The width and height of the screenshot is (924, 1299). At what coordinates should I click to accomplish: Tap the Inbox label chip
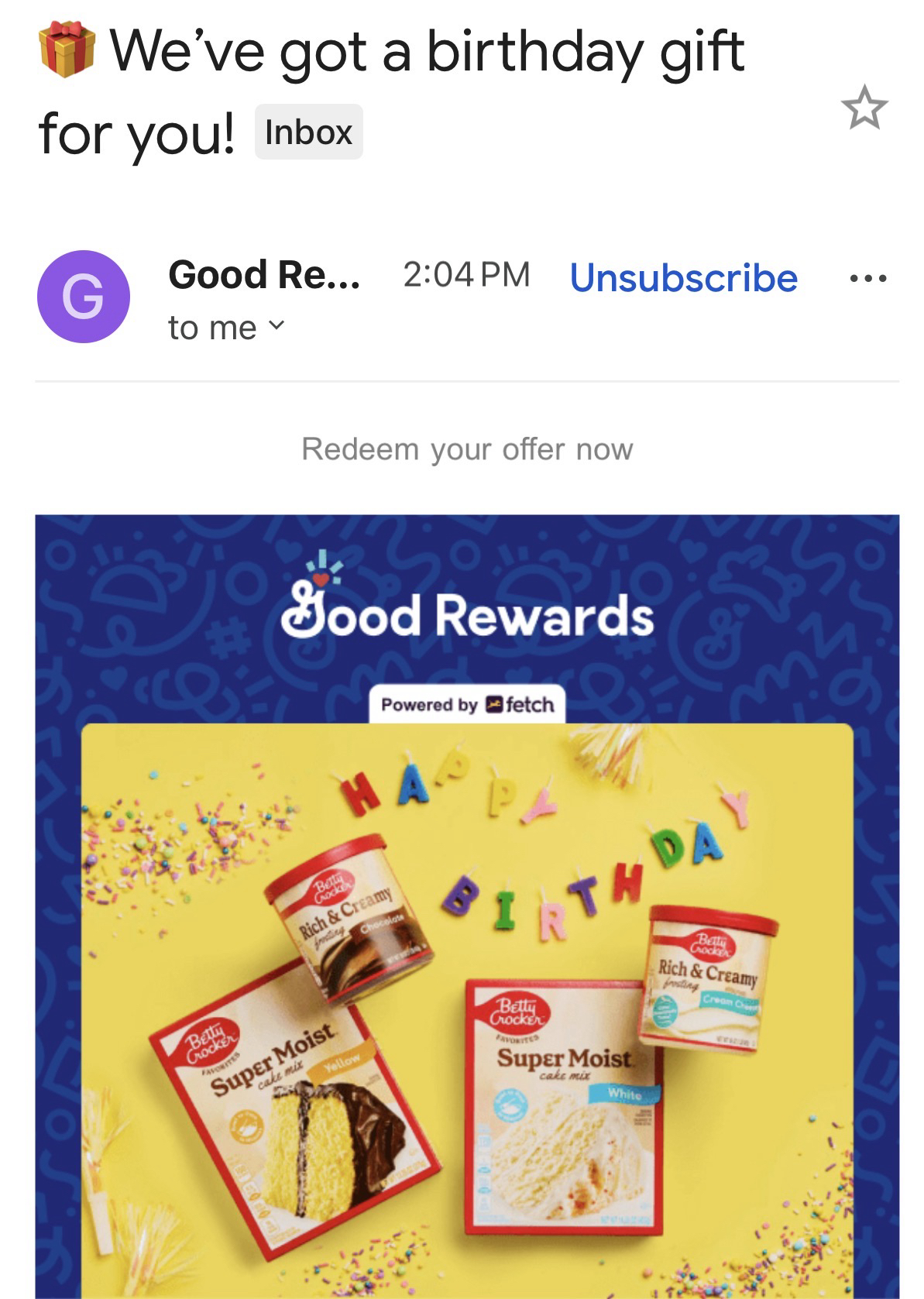pos(308,132)
